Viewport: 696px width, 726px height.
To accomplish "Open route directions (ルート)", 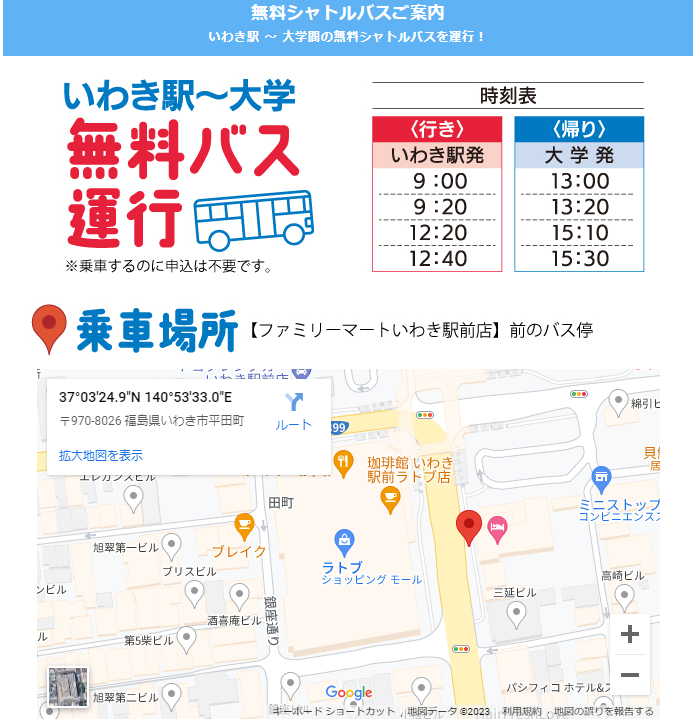I will (x=293, y=411).
